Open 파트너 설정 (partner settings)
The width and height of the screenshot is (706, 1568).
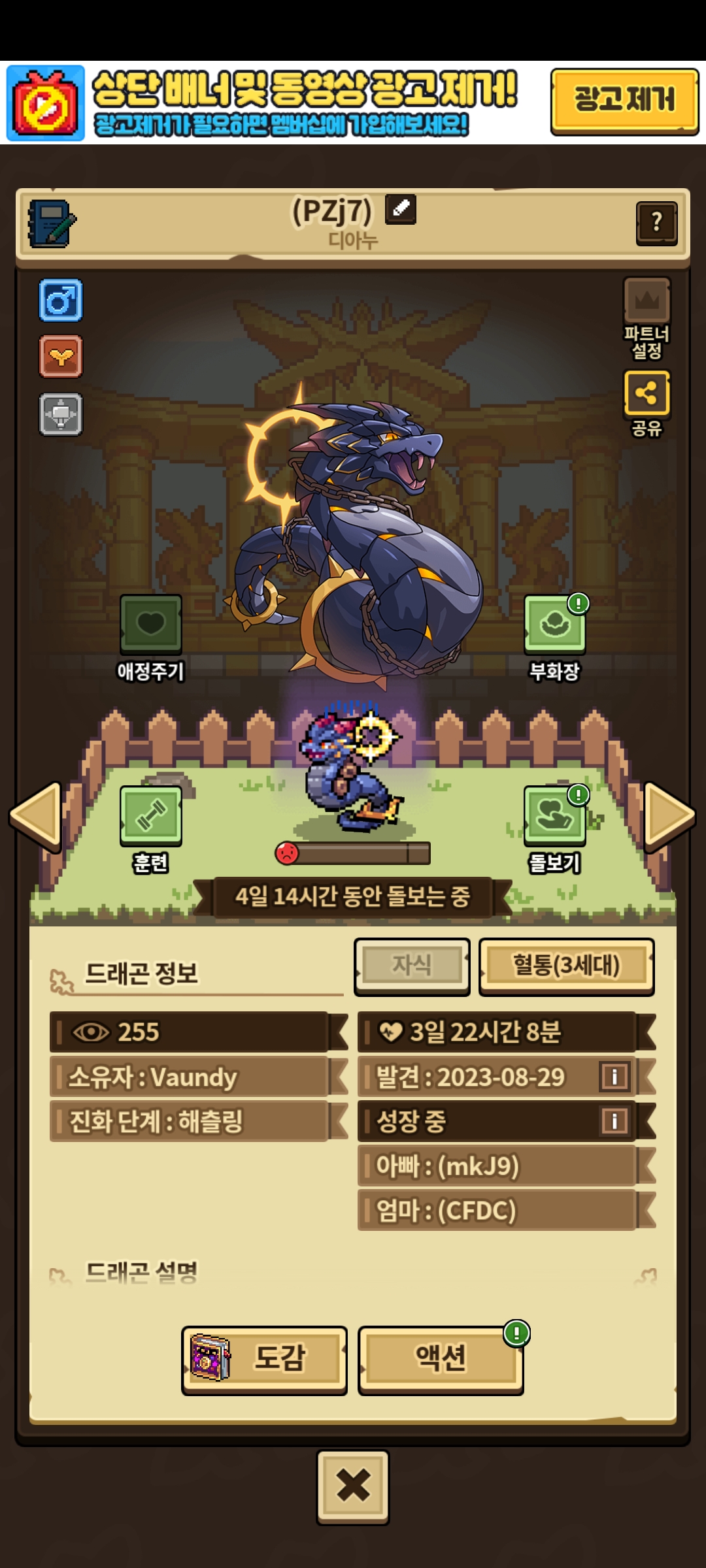[x=647, y=318]
